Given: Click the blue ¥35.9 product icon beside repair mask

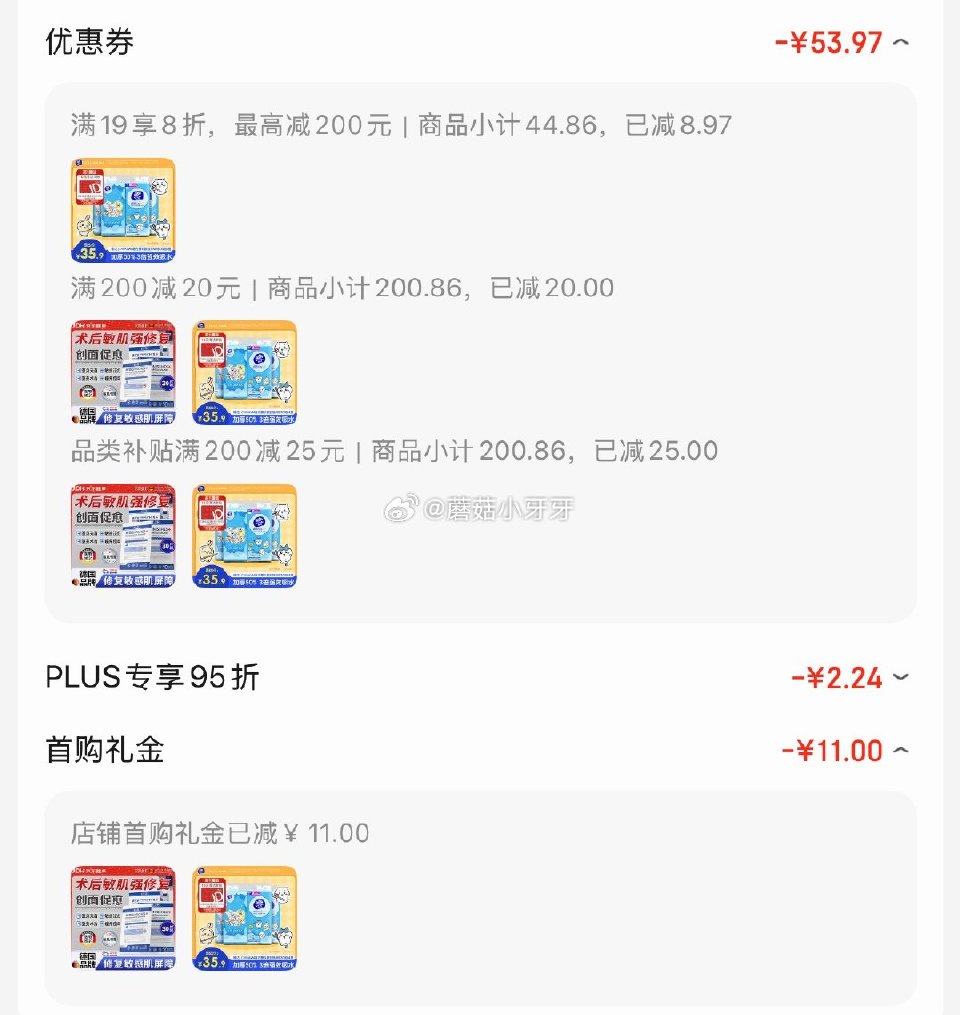Looking at the screenshot, I should coord(245,372).
